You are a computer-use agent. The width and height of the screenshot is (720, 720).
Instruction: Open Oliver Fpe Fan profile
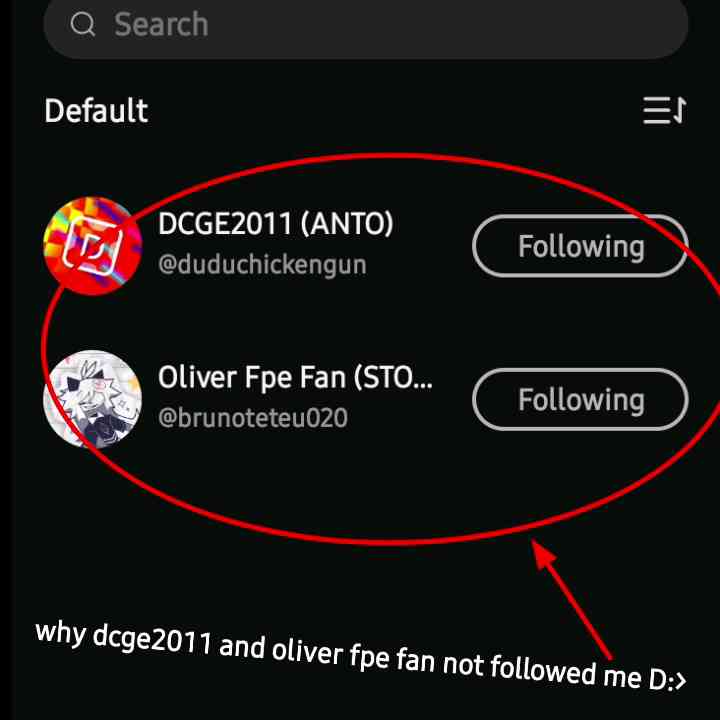[x=296, y=378]
